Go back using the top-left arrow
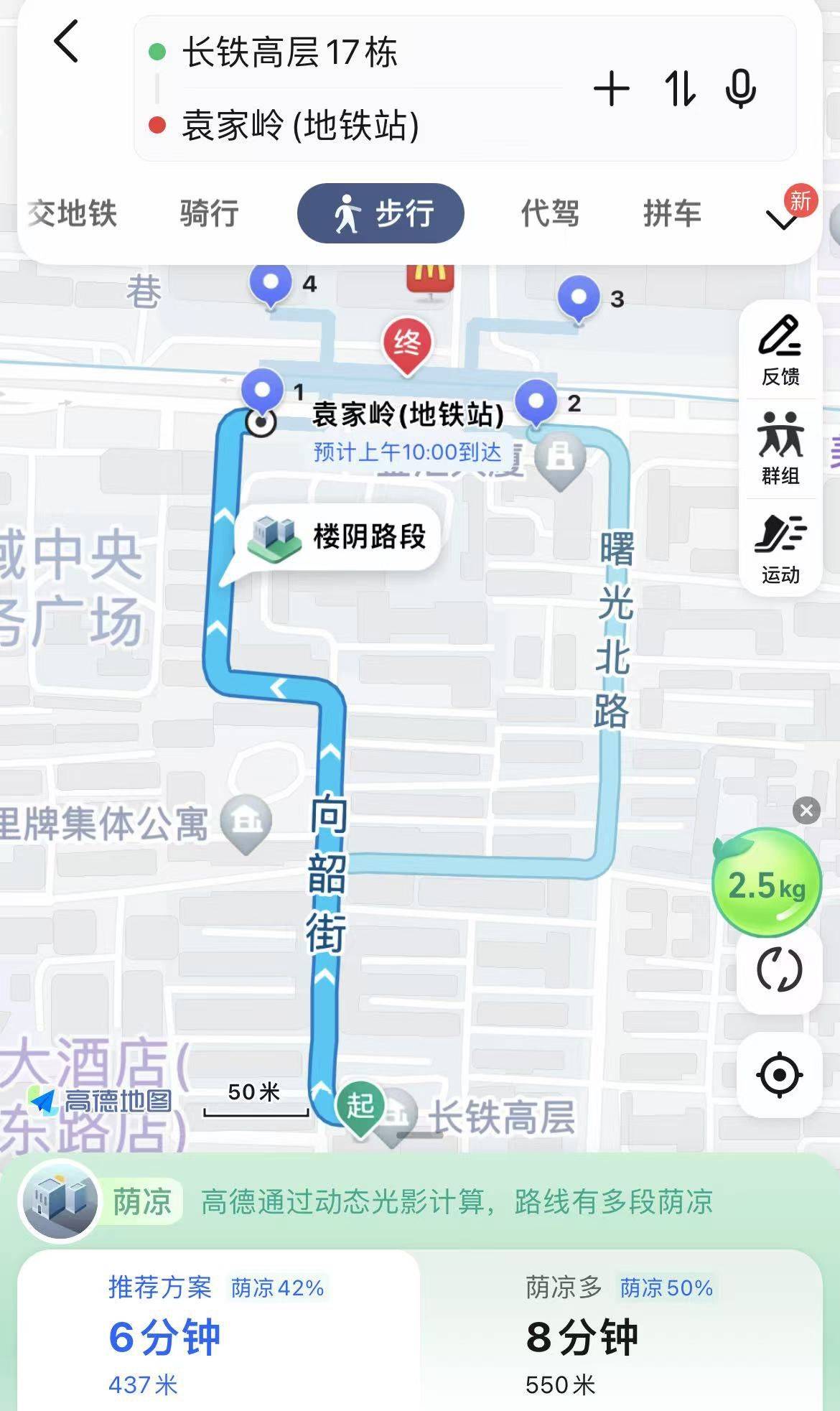The width and height of the screenshot is (840, 1411). (66, 42)
